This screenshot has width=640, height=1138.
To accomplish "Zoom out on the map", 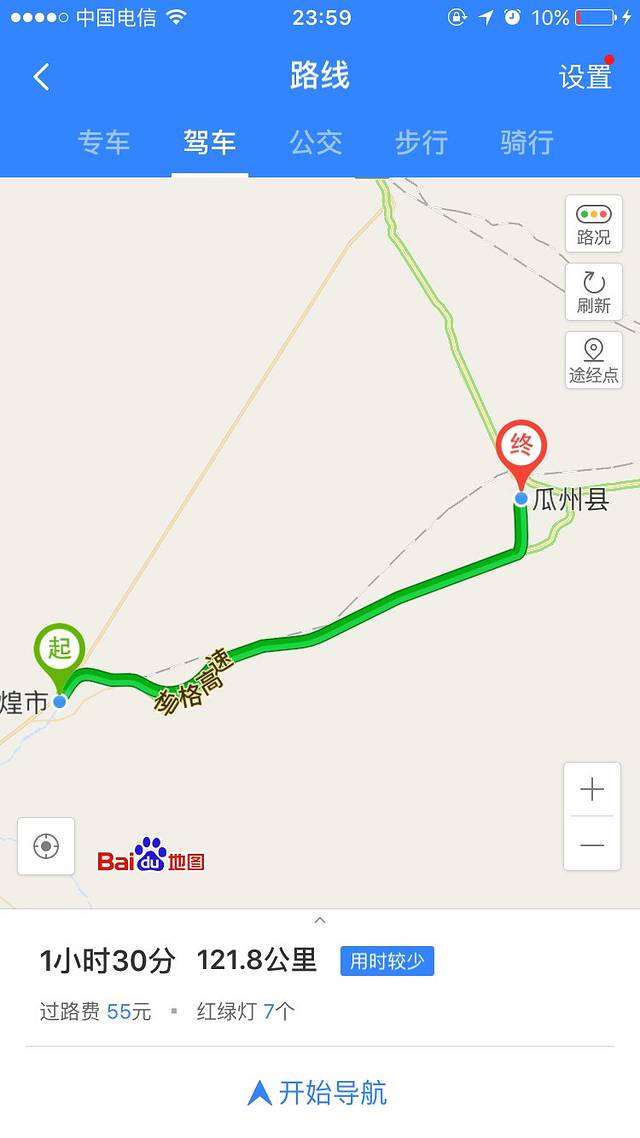I will pyautogui.click(x=592, y=845).
